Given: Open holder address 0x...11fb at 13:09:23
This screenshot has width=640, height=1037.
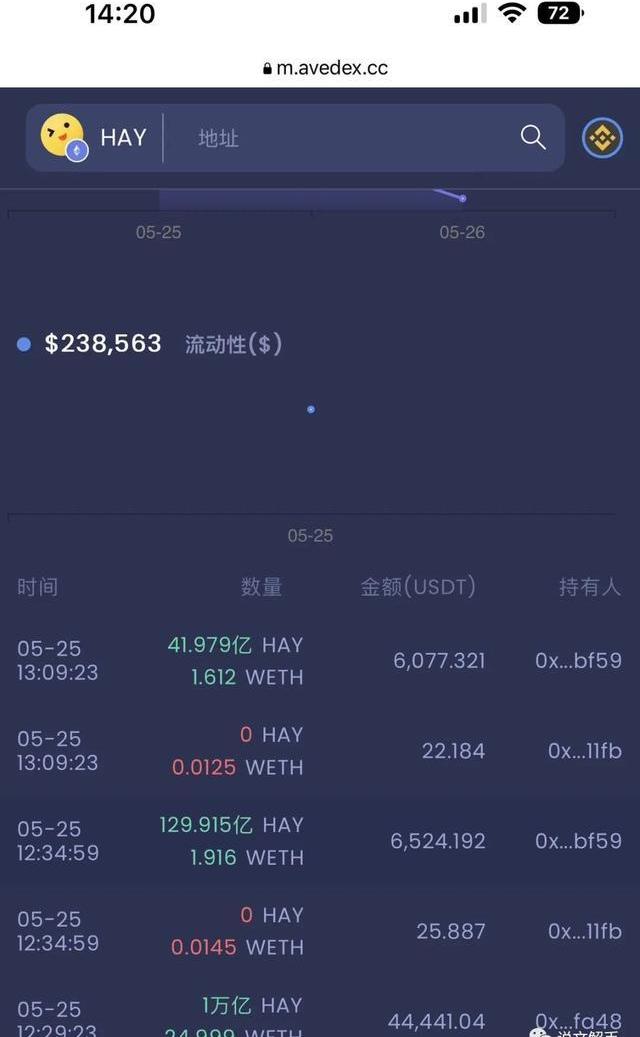Looking at the screenshot, I should (x=584, y=751).
